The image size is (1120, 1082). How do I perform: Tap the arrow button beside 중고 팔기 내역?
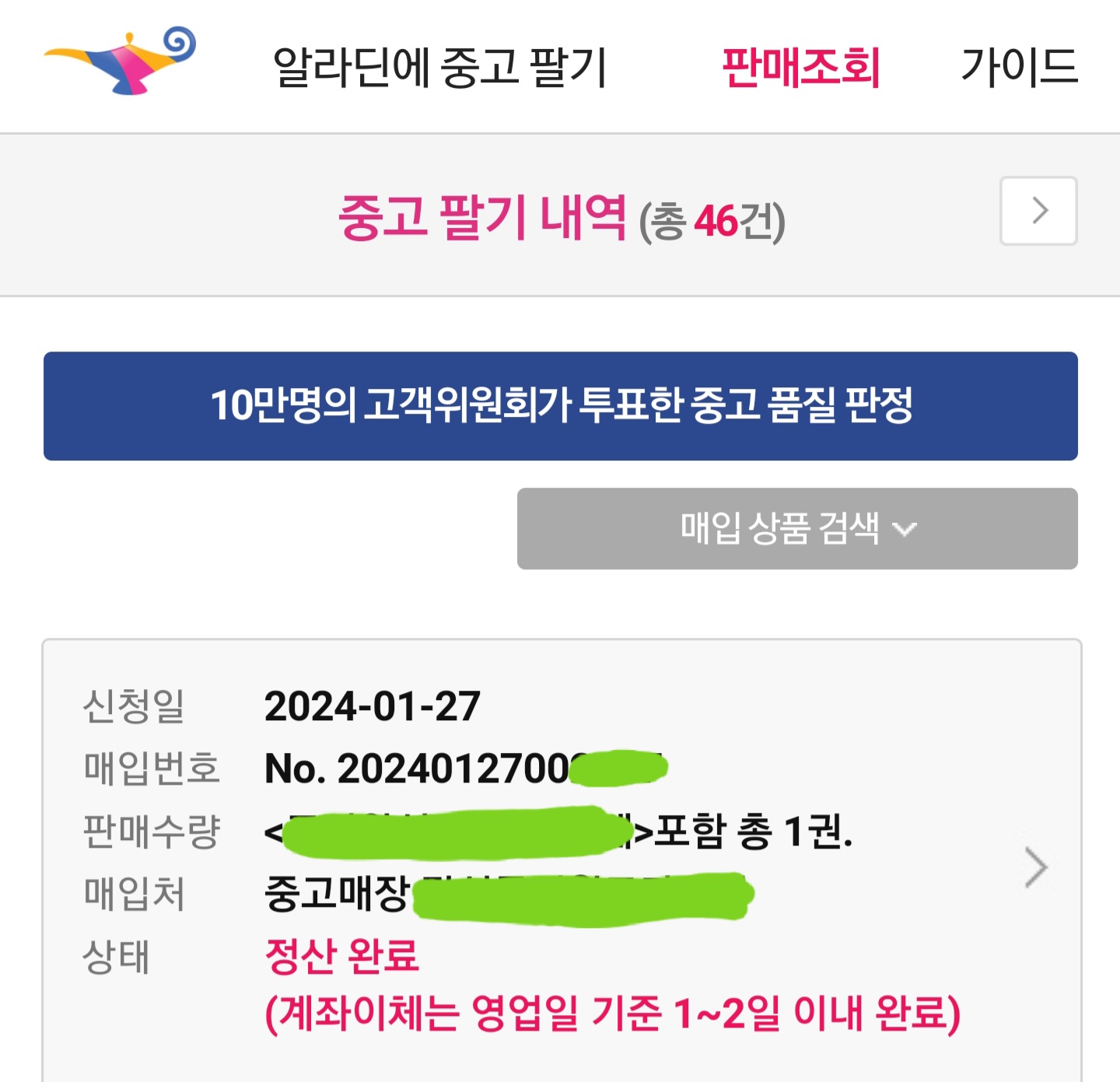point(1038,211)
